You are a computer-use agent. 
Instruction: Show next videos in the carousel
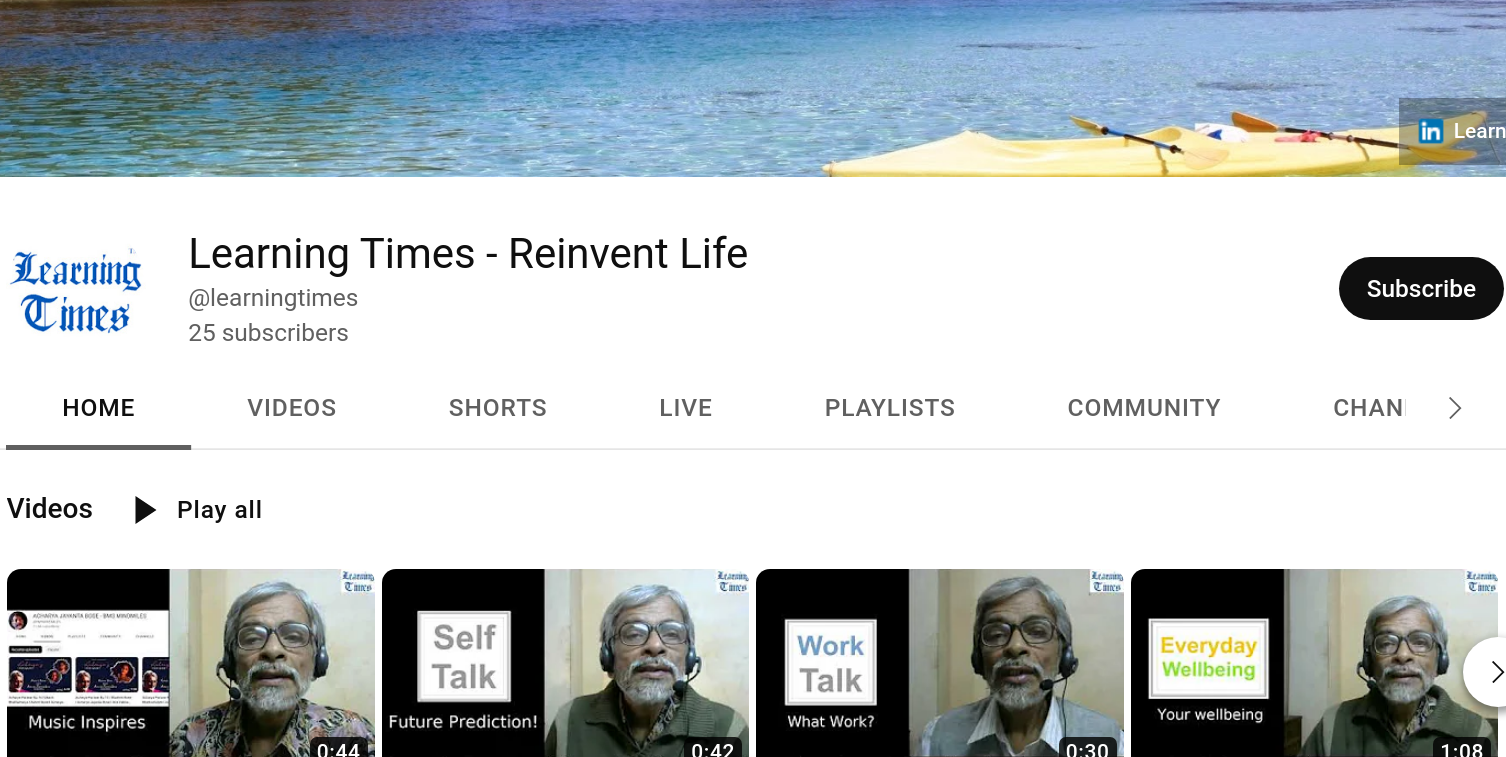point(1488,672)
